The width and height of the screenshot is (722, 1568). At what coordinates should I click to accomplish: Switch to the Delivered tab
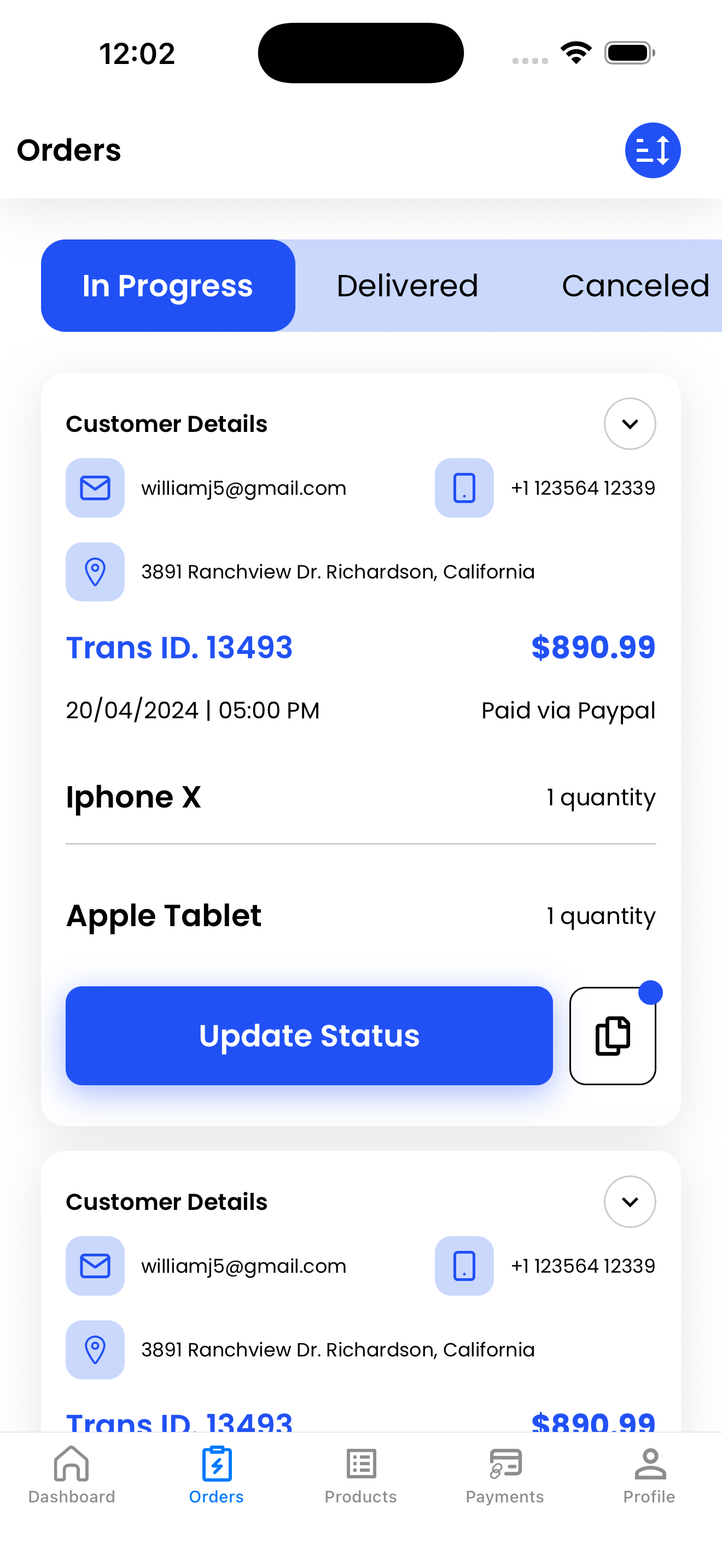(x=407, y=286)
